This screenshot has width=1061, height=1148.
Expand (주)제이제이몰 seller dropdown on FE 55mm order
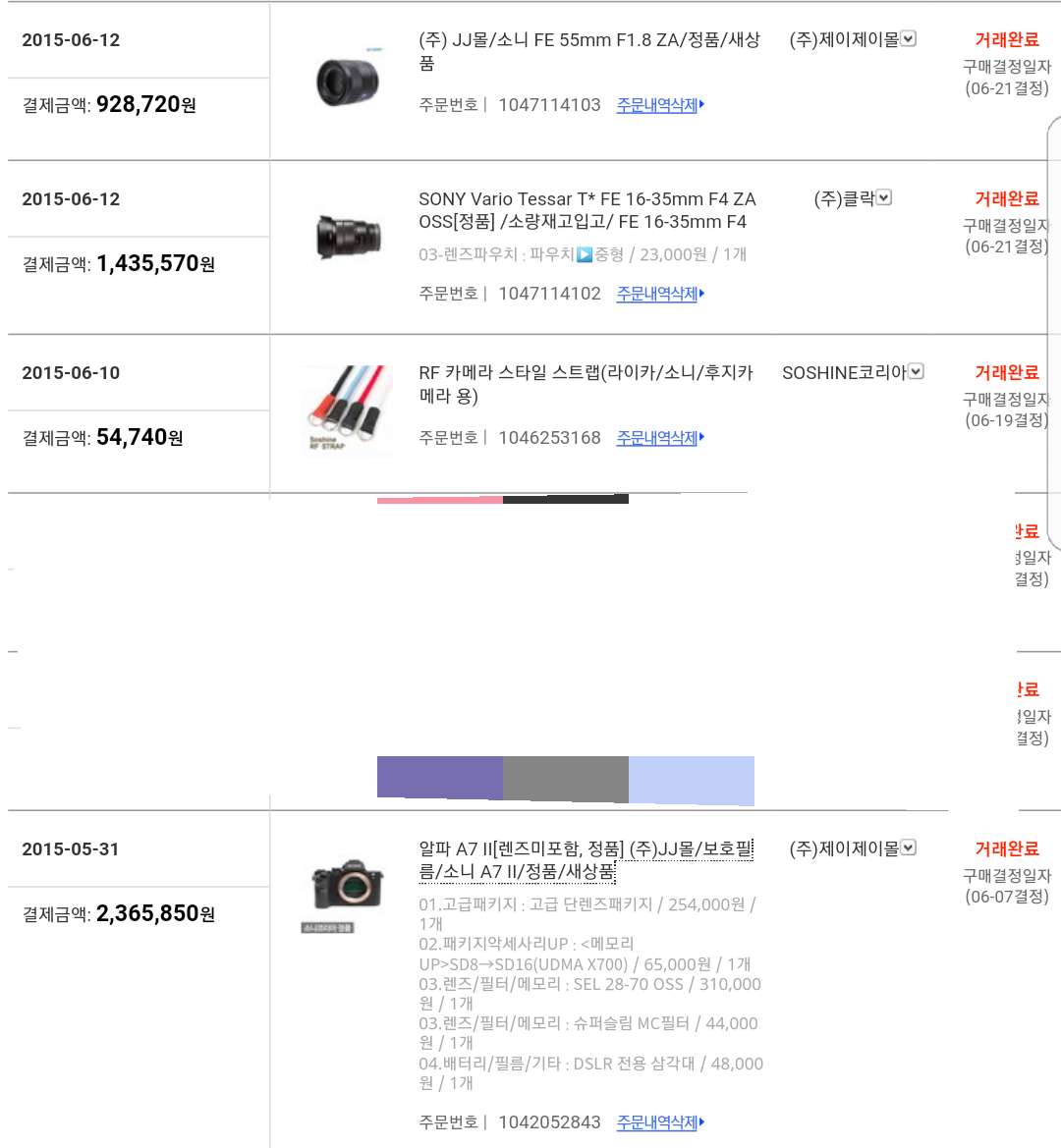[x=909, y=39]
